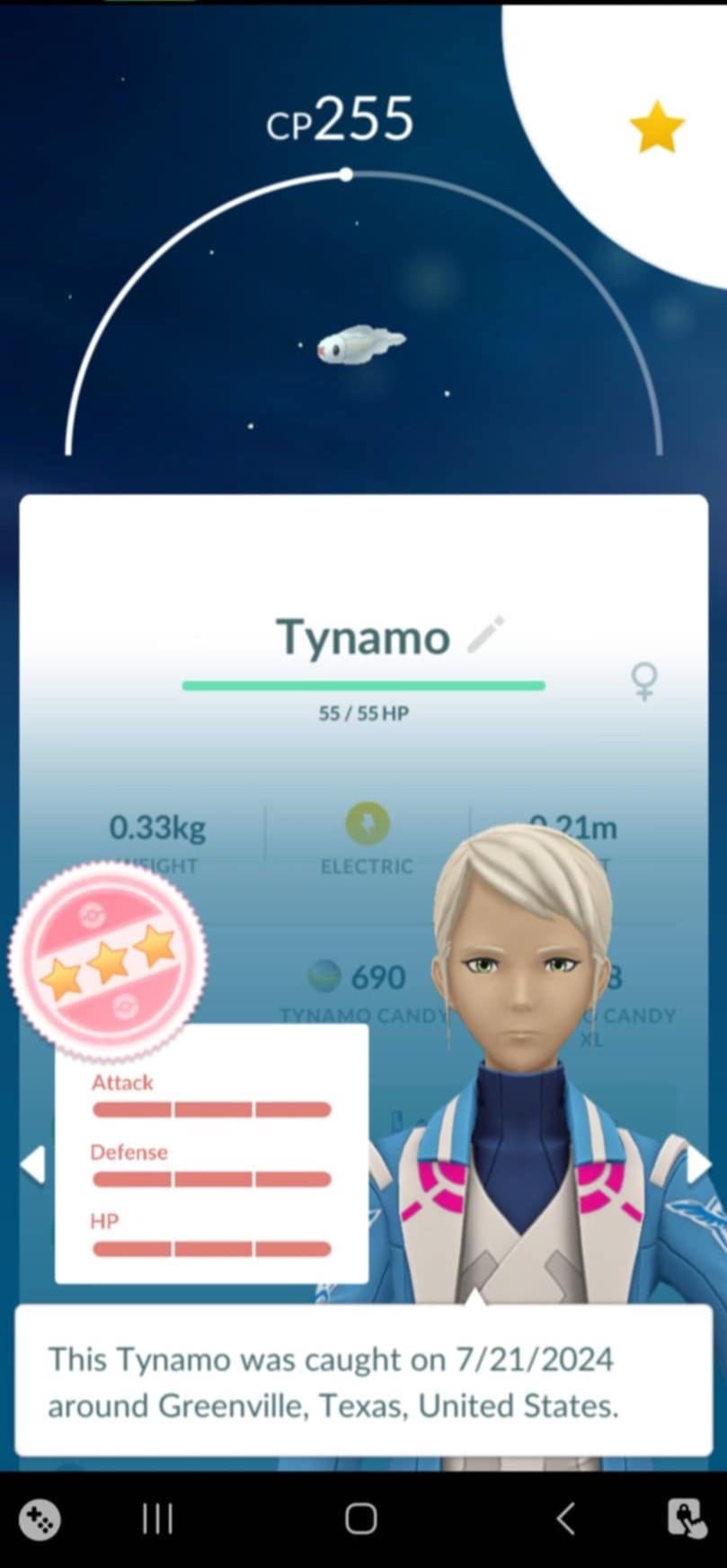Open the game tools icon in the navigation bar
Screen dimensions: 727x1568
(x=39, y=1519)
